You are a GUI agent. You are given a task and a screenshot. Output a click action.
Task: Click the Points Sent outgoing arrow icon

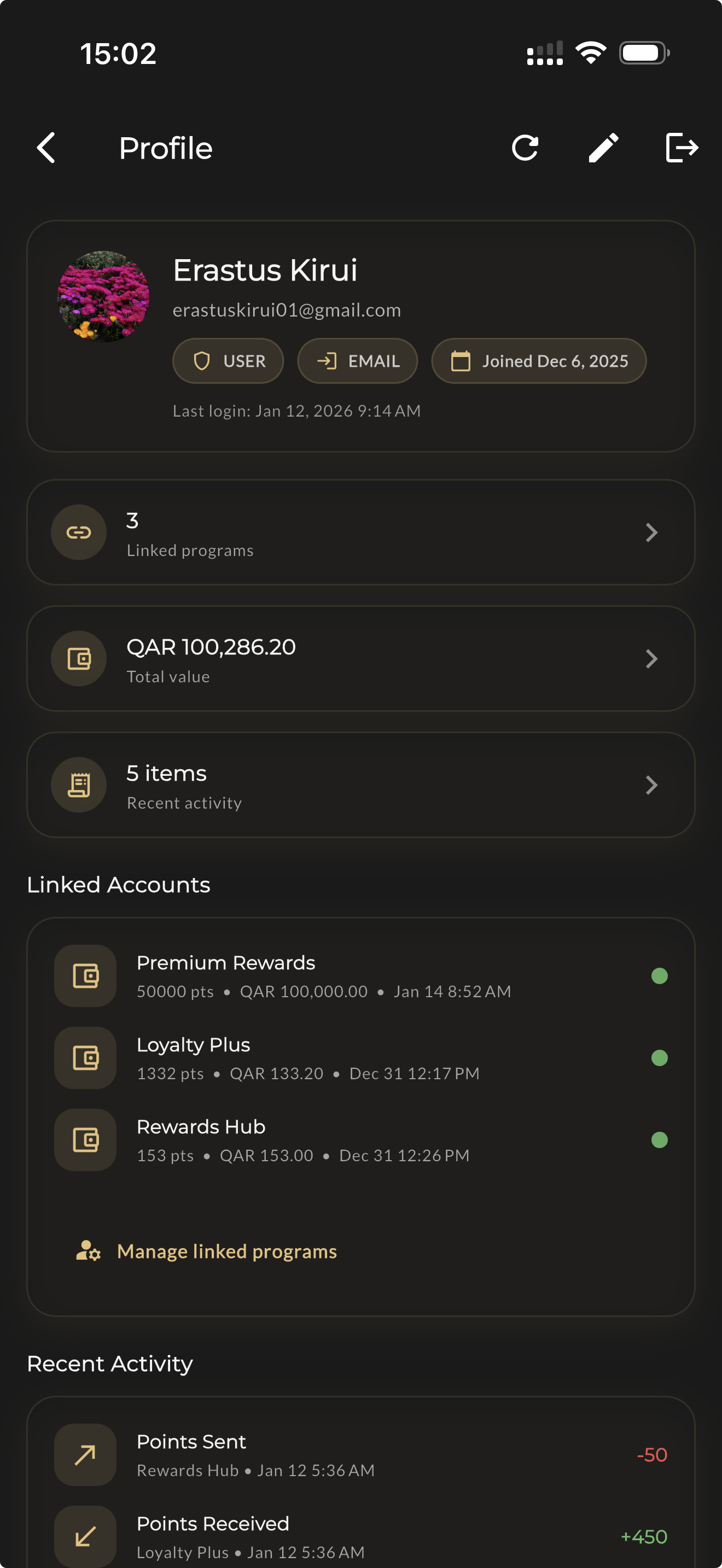pos(85,1454)
